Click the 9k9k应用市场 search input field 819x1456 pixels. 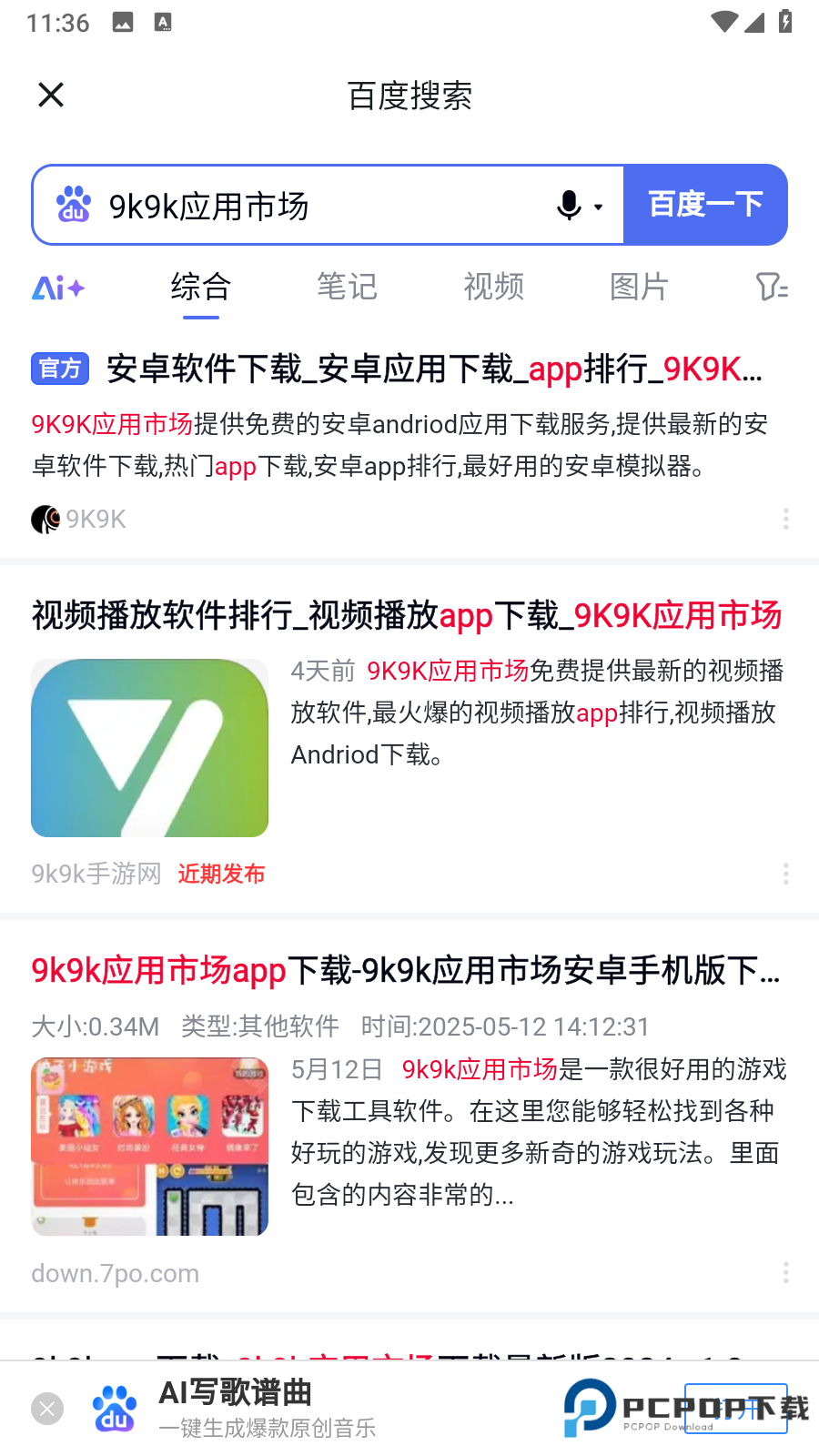coord(273,205)
